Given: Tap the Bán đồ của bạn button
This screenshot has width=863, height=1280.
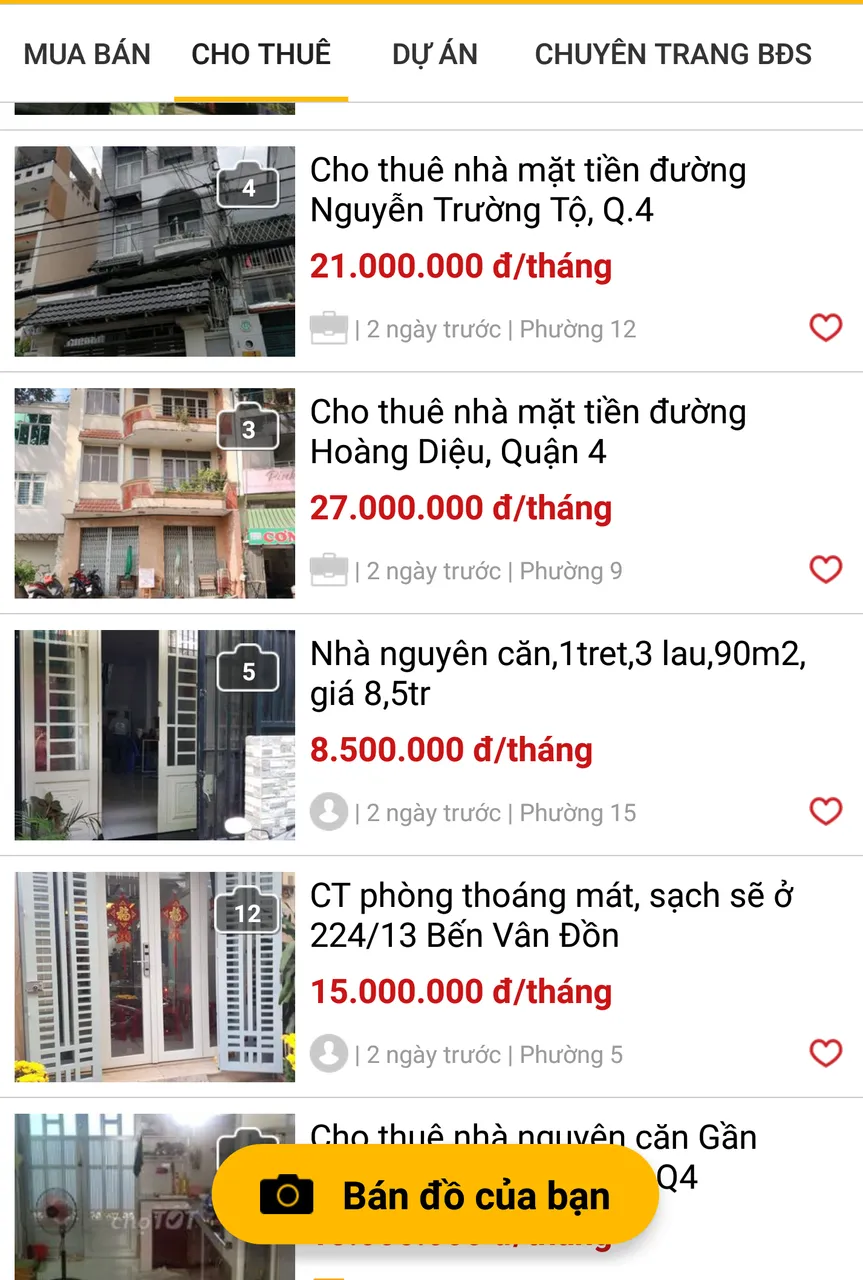Looking at the screenshot, I should [435, 1196].
